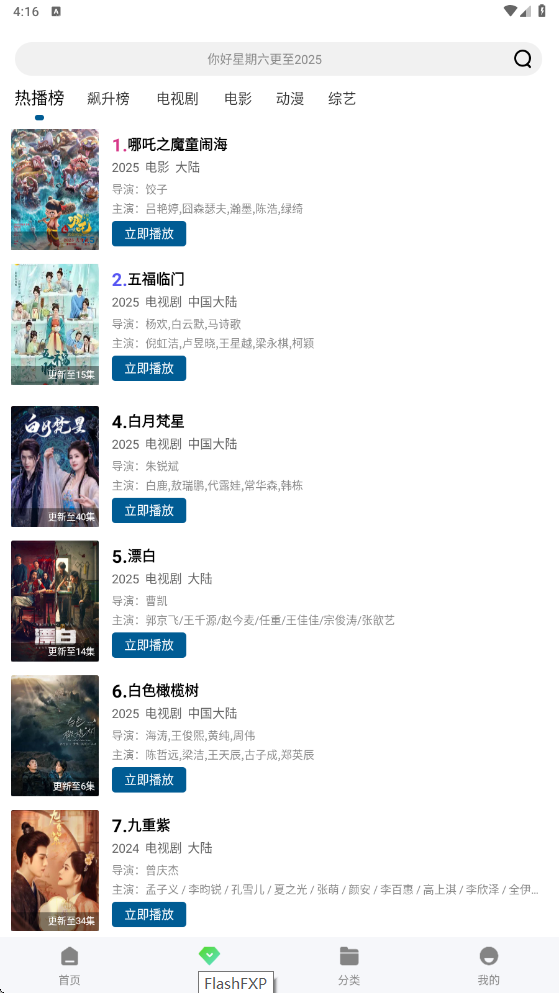Tap 立即播放 for 九重紫
Viewport: 559px width, 993px height.
[x=149, y=914]
